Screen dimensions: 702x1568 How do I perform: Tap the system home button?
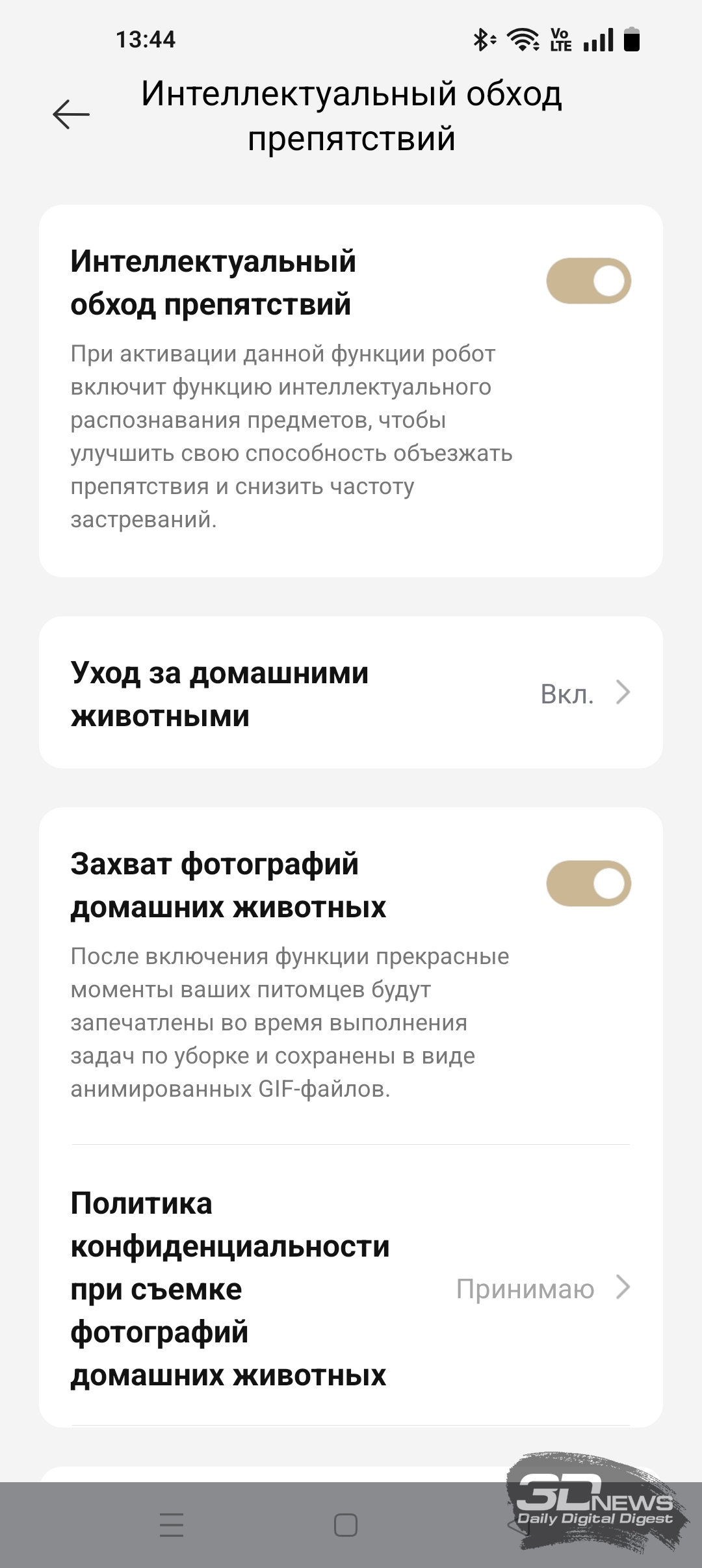pos(346,1525)
